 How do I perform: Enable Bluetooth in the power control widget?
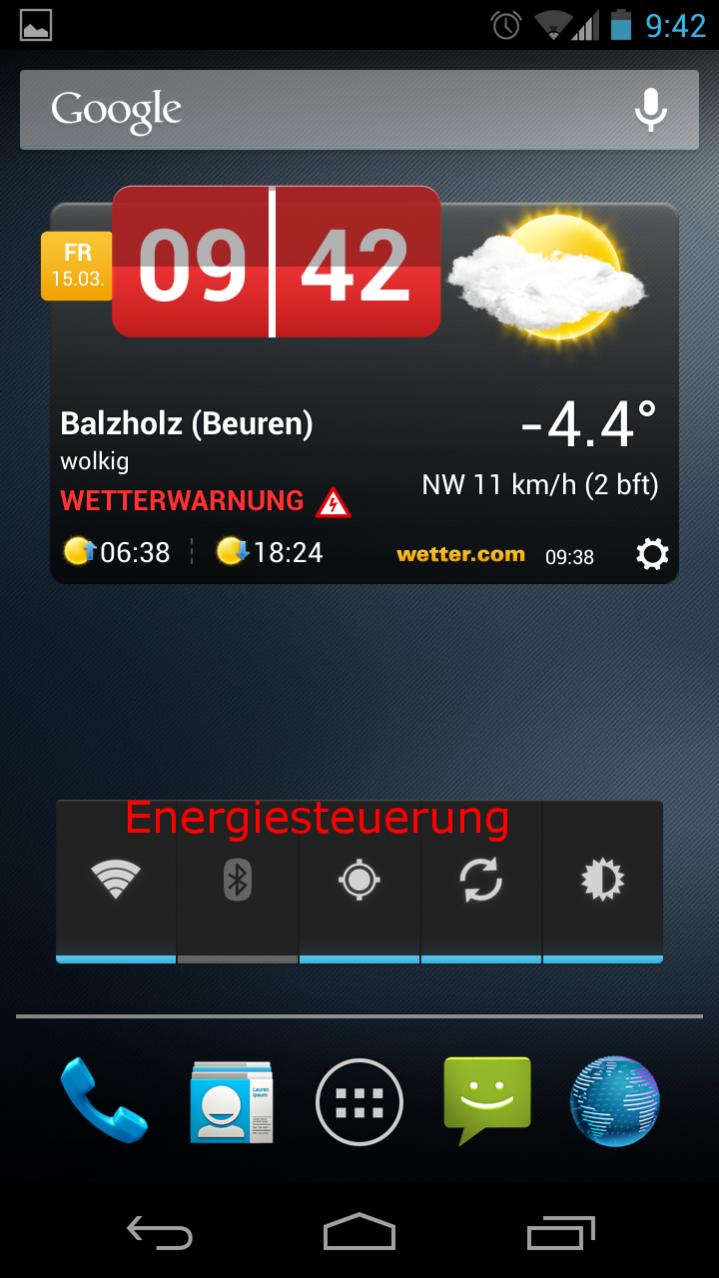click(237, 880)
